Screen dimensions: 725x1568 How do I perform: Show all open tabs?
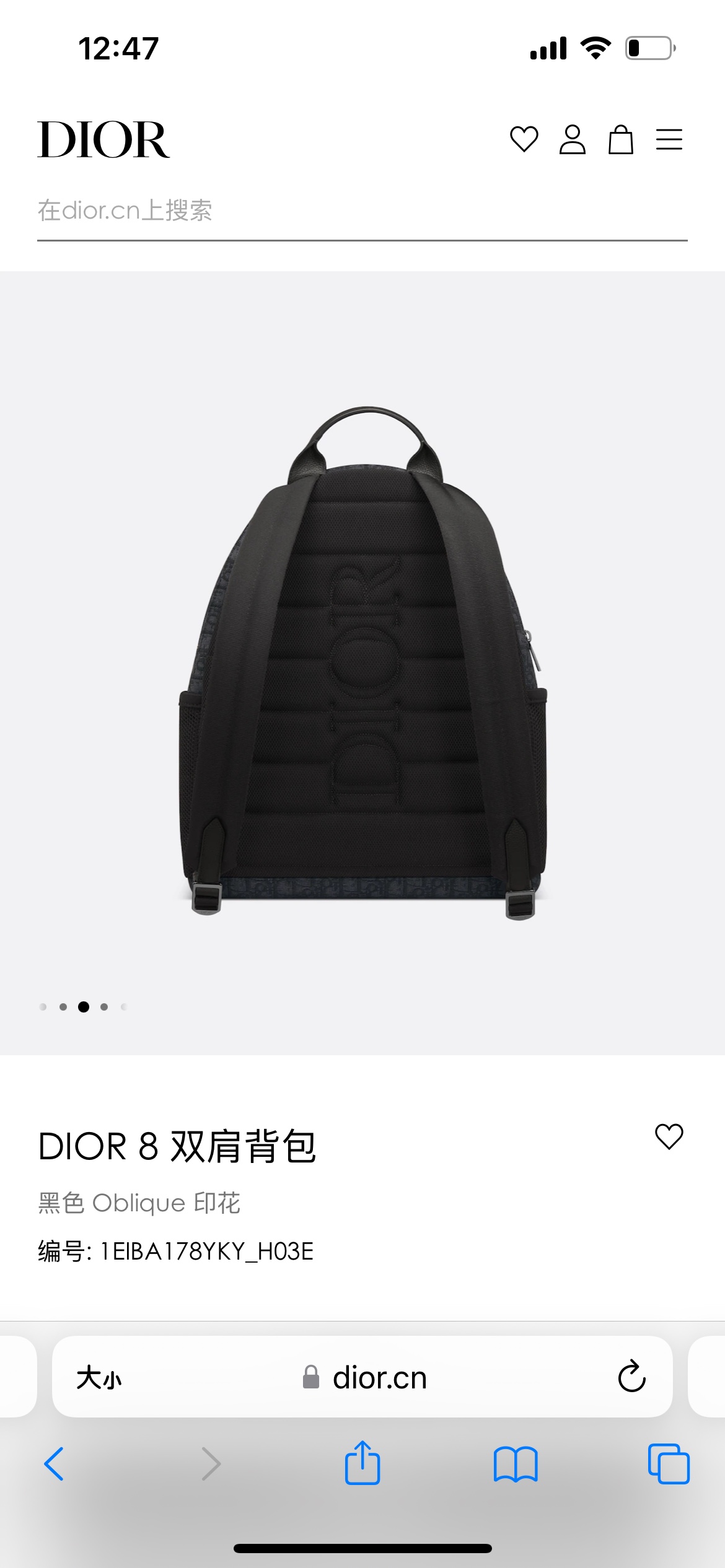pos(668,1464)
